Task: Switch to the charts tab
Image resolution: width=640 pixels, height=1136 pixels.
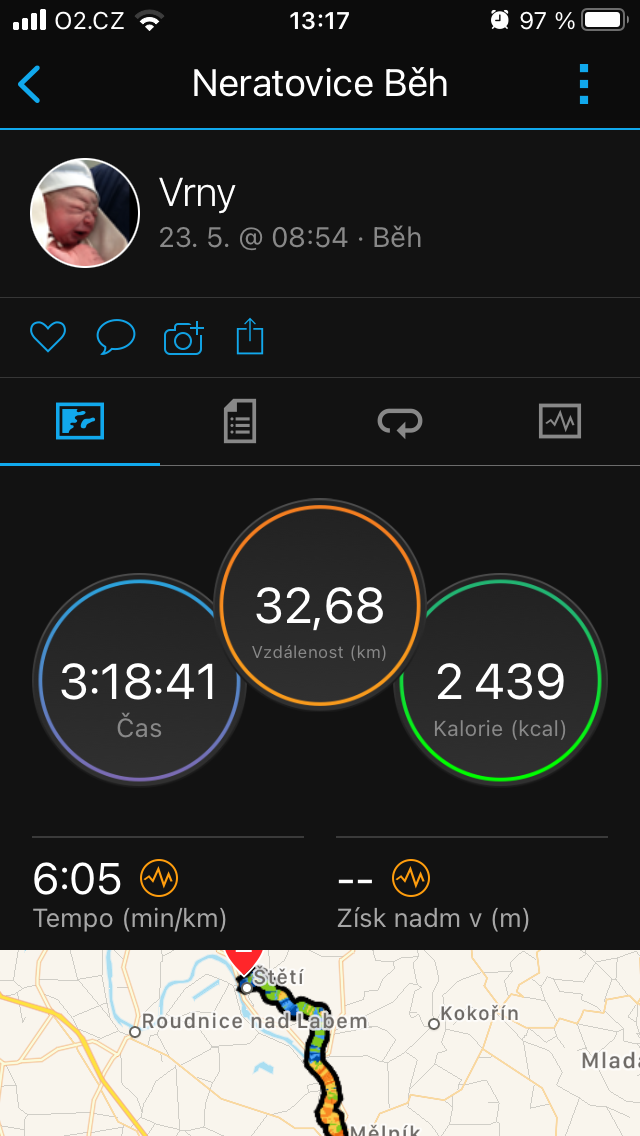Action: point(560,421)
